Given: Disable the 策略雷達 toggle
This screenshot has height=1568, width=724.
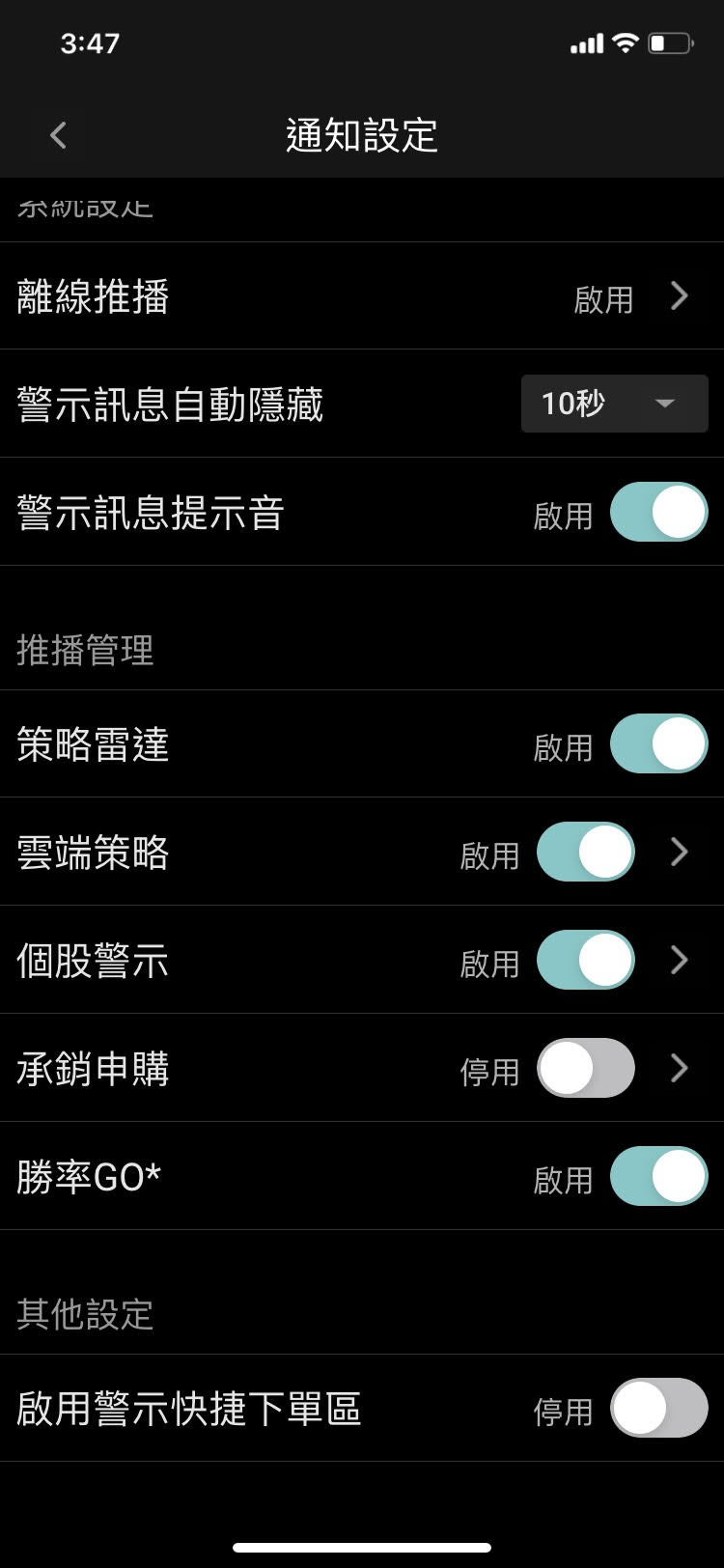Looking at the screenshot, I should [658, 744].
